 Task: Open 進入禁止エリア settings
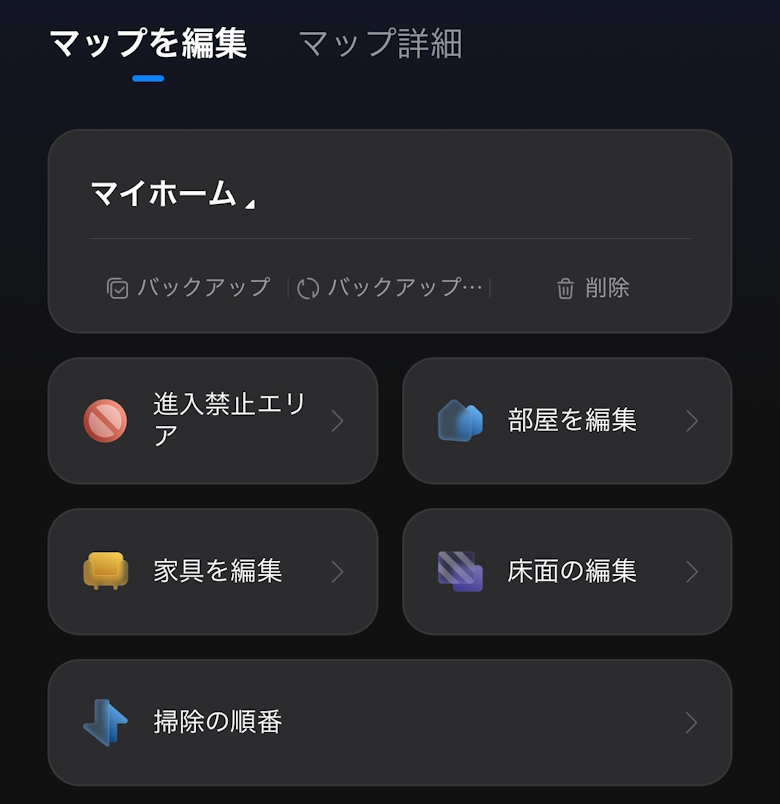click(213, 420)
